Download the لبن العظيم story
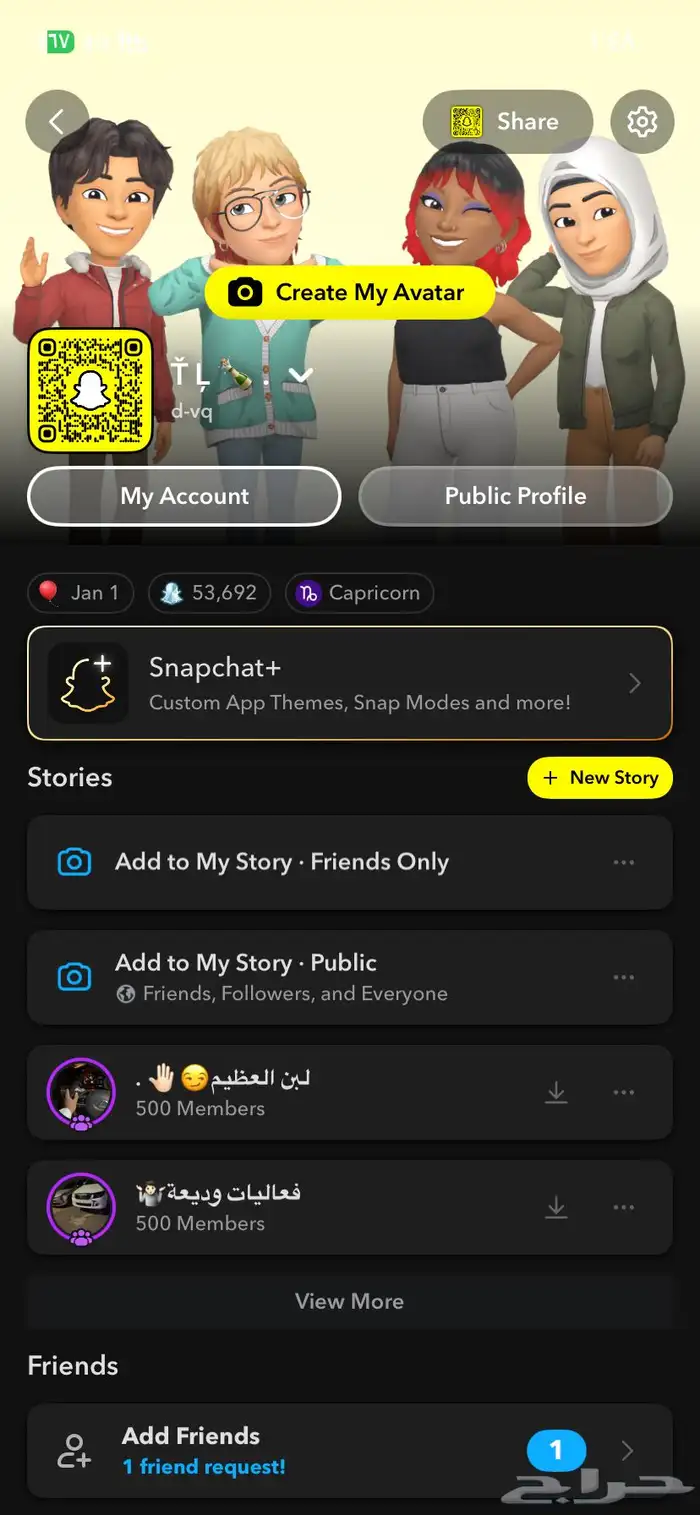Viewport: 700px width, 1515px height. pyautogui.click(x=556, y=1093)
